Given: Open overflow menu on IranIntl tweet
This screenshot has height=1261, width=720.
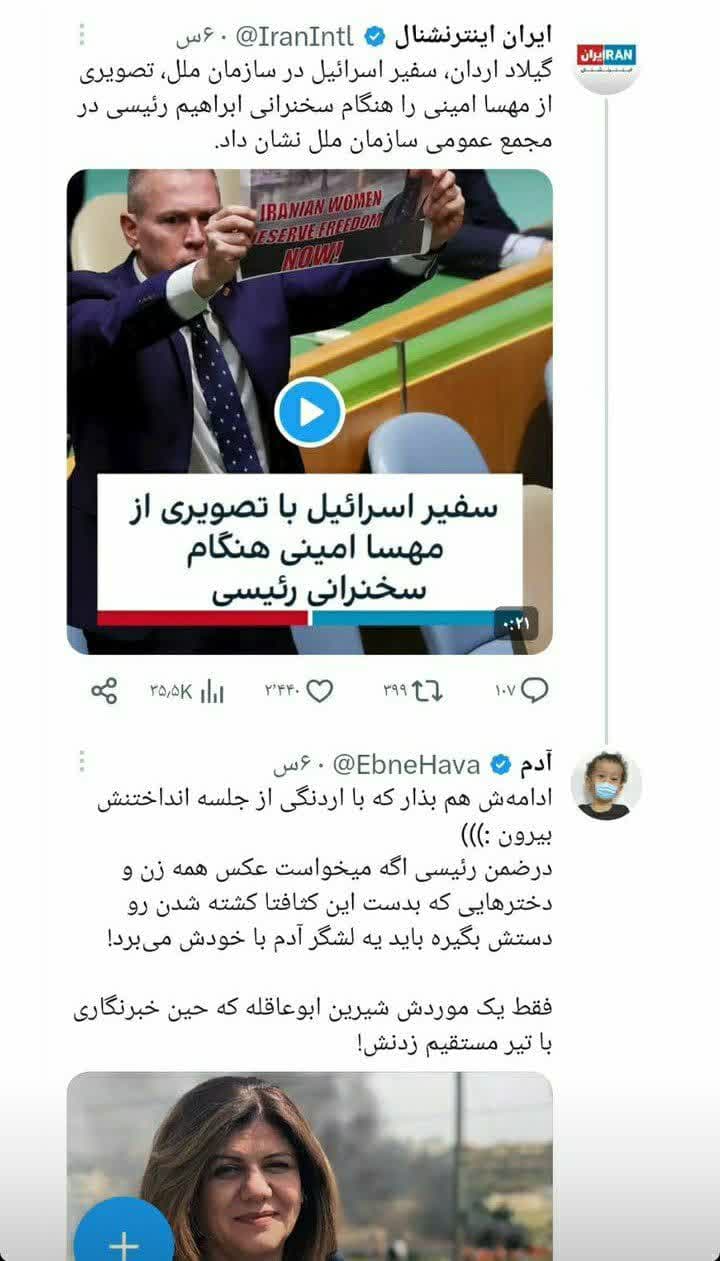Looking at the screenshot, I should [x=83, y=35].
